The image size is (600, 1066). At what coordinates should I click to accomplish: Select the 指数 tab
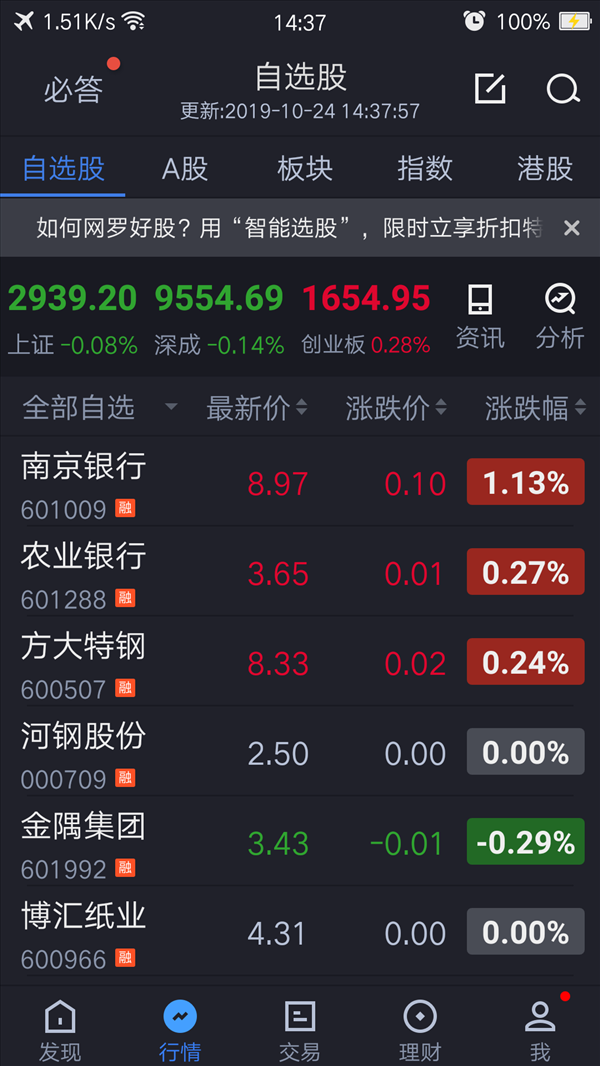pyautogui.click(x=425, y=169)
